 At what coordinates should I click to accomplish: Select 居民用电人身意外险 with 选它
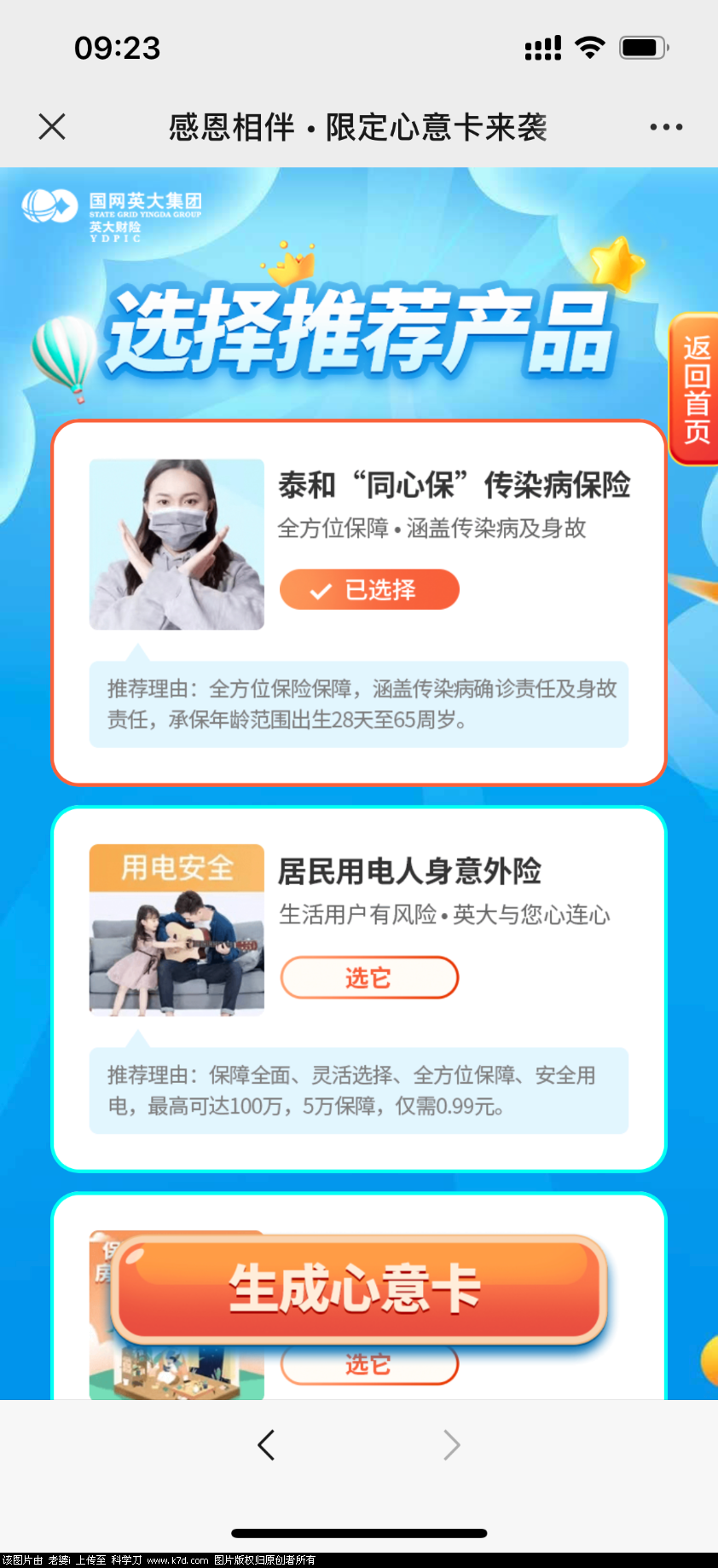pyautogui.click(x=369, y=977)
